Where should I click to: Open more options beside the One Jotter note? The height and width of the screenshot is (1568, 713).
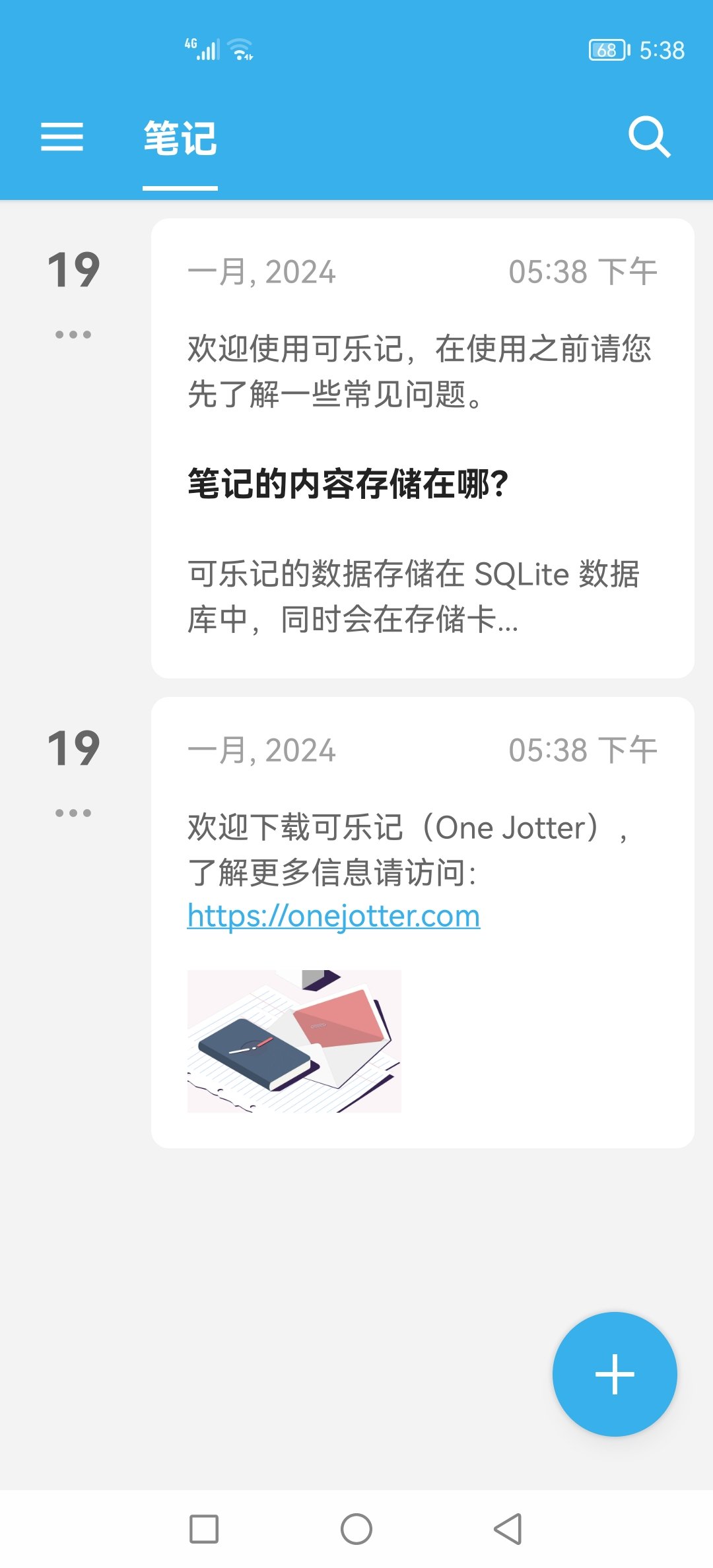[x=73, y=813]
